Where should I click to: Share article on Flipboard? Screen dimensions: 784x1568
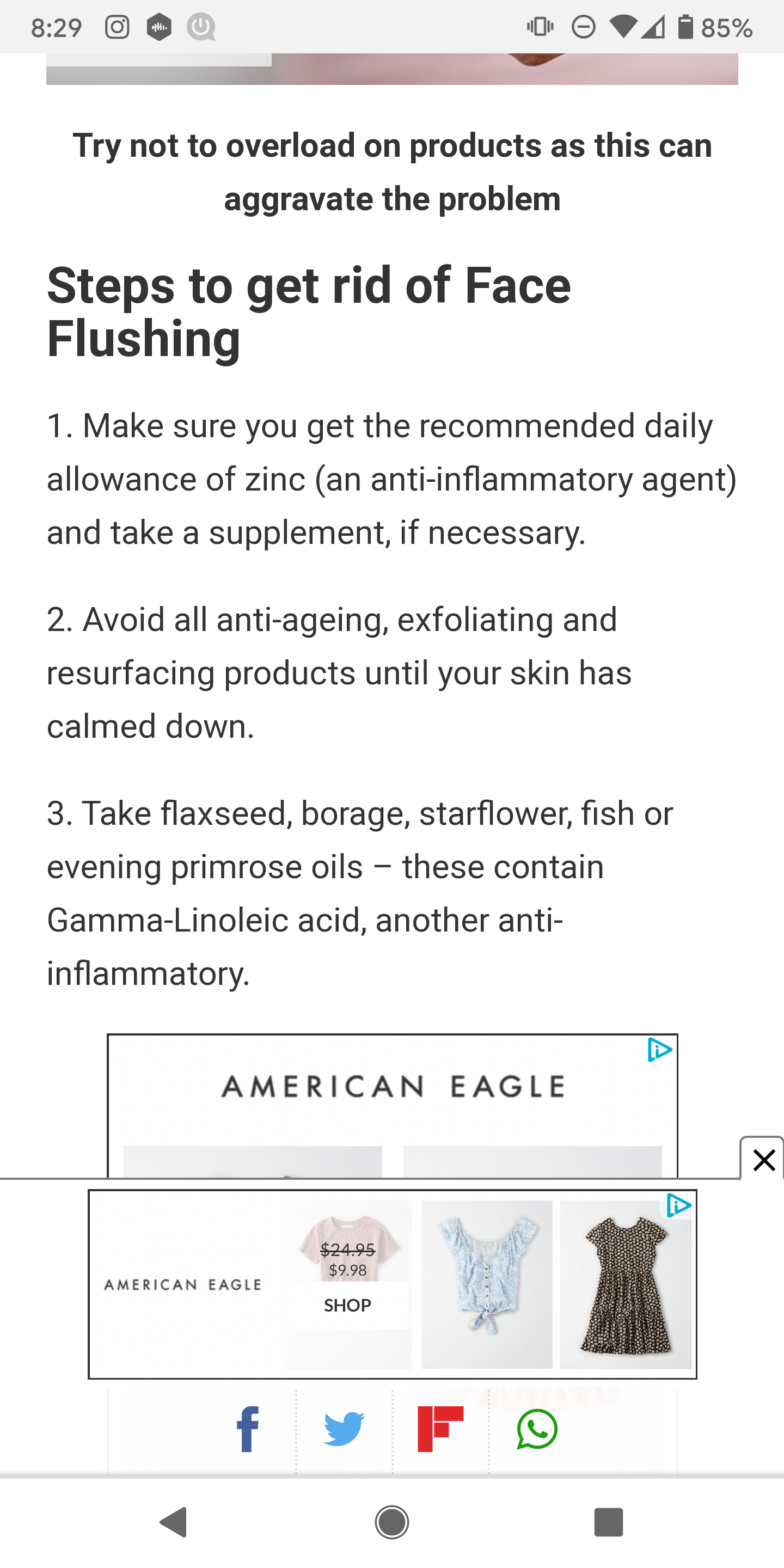pyautogui.click(x=440, y=1429)
